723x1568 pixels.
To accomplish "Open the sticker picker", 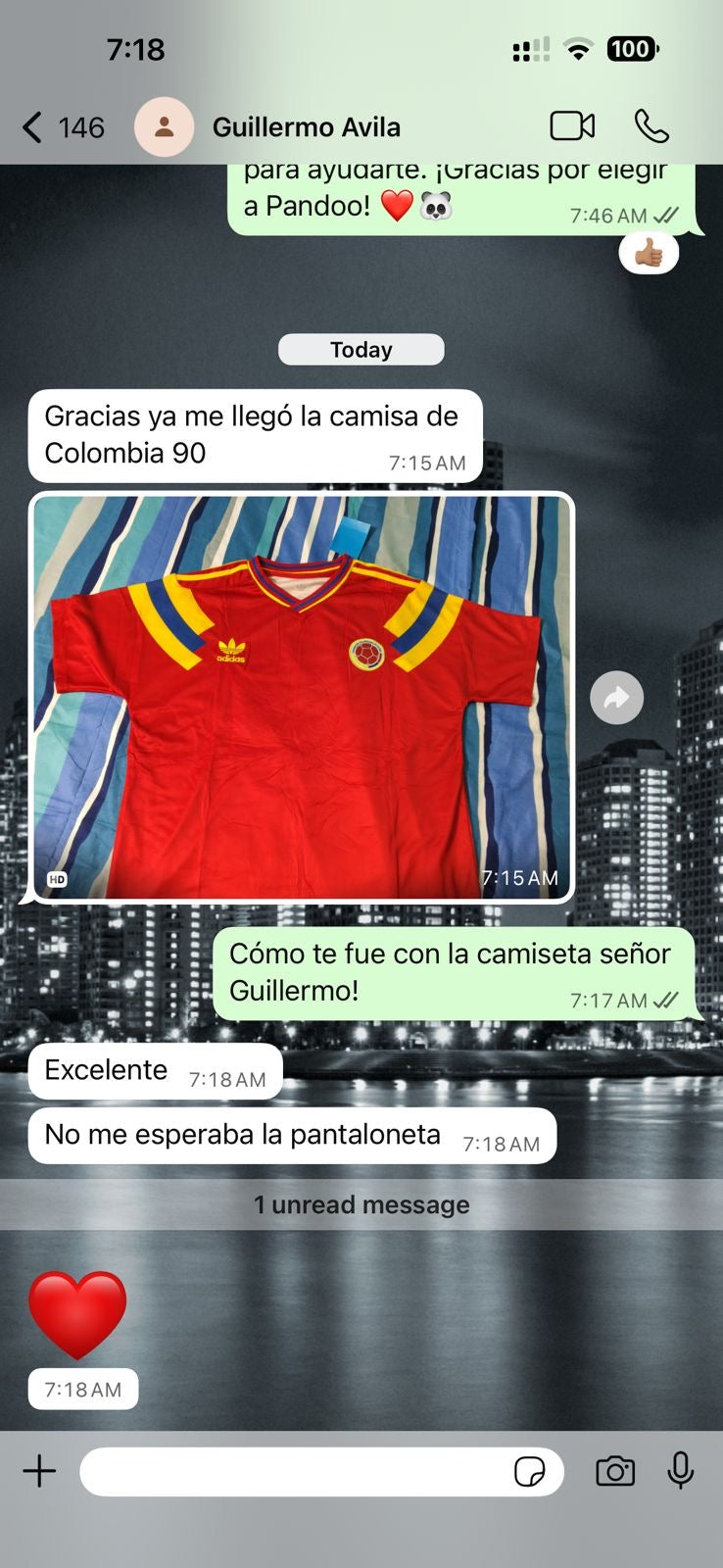I will (529, 1471).
